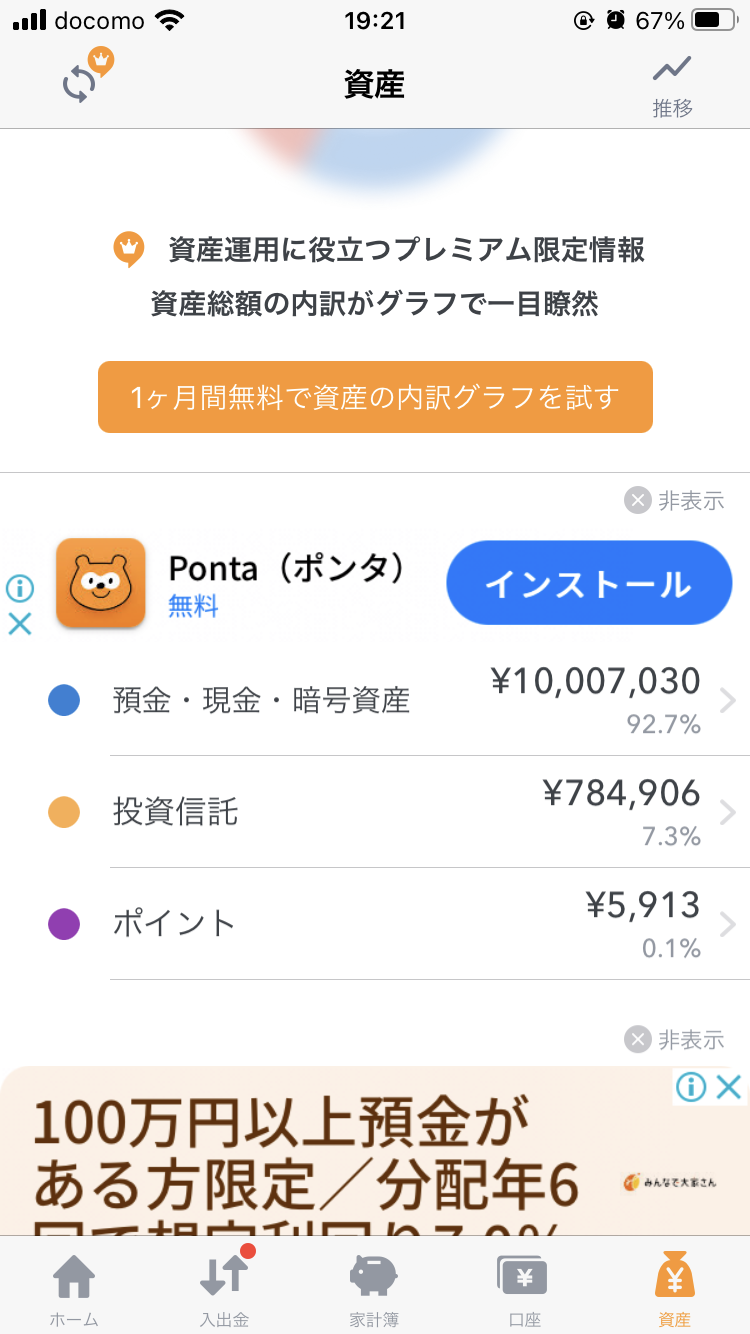Screen dimensions: 750x1334
Task: Hide the Ponta ad with 非表示
Action: [x=674, y=500]
